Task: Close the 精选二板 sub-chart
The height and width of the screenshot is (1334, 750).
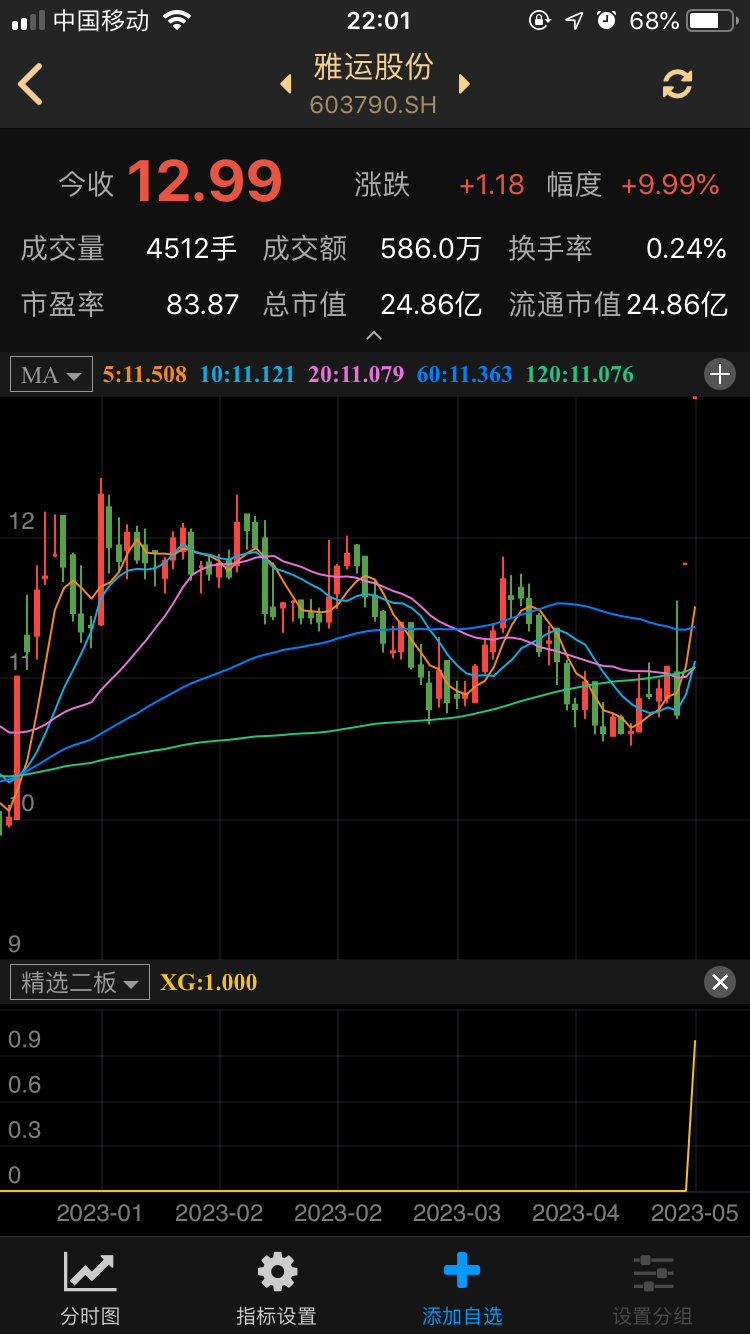Action: 719,982
